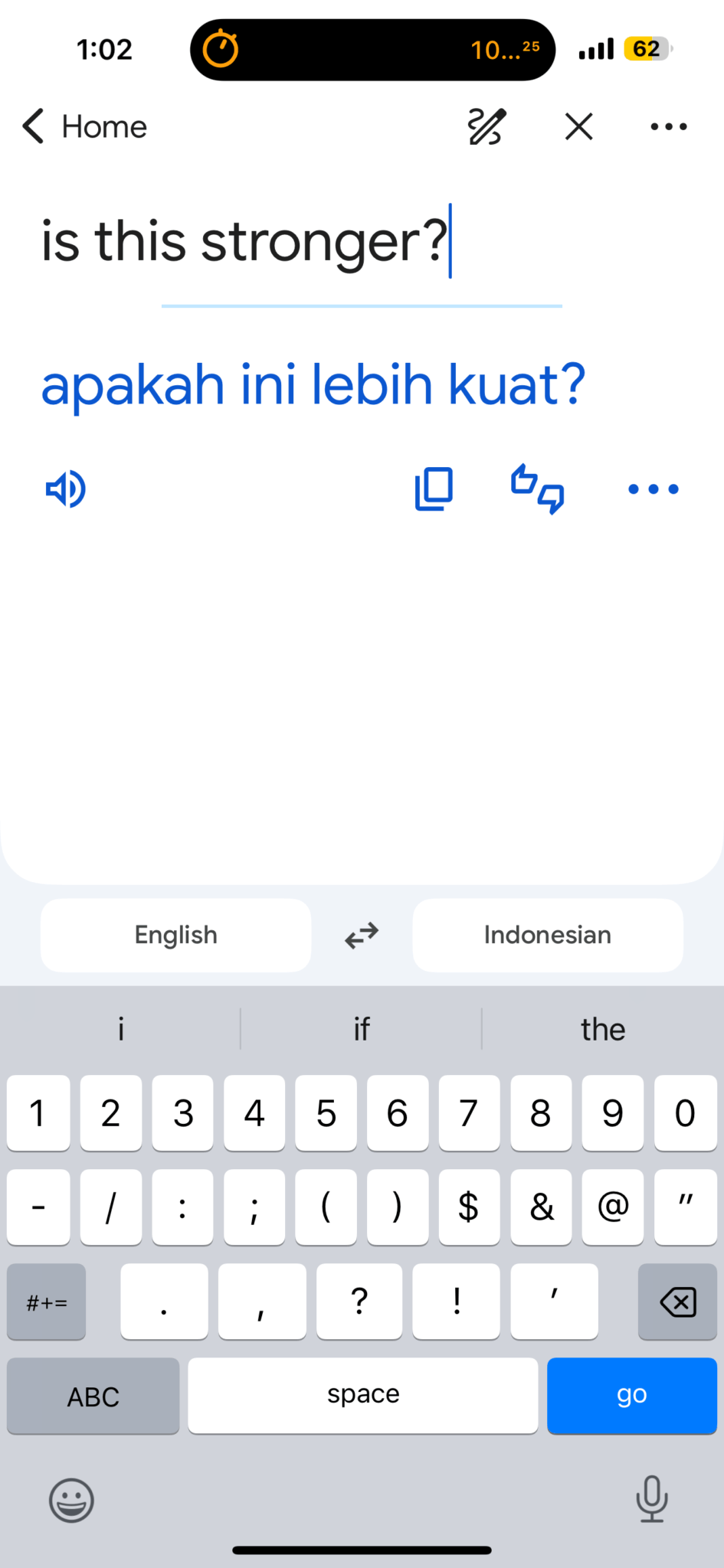The image size is (724, 1568).
Task: Change target language Indonesian
Action: (548, 935)
